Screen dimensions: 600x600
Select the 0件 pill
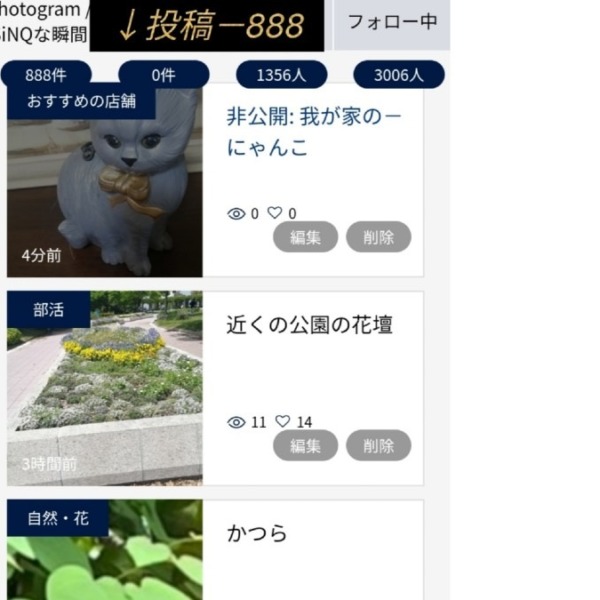pos(163,75)
